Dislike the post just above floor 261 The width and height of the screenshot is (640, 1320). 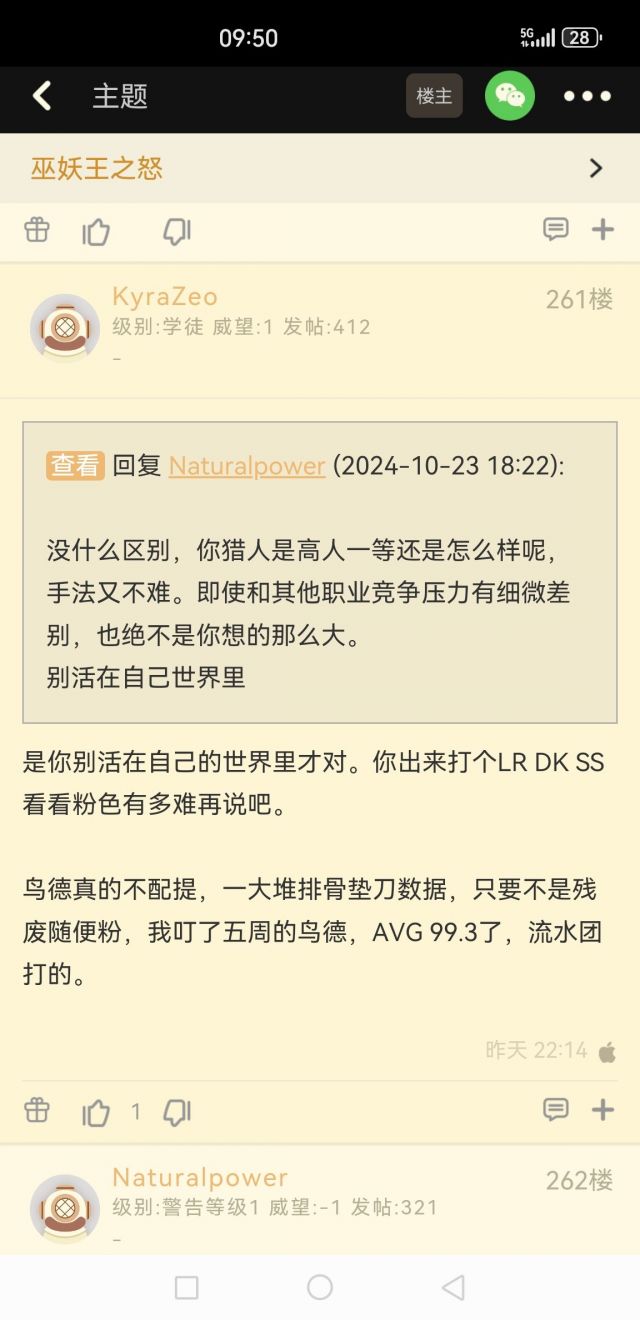177,232
